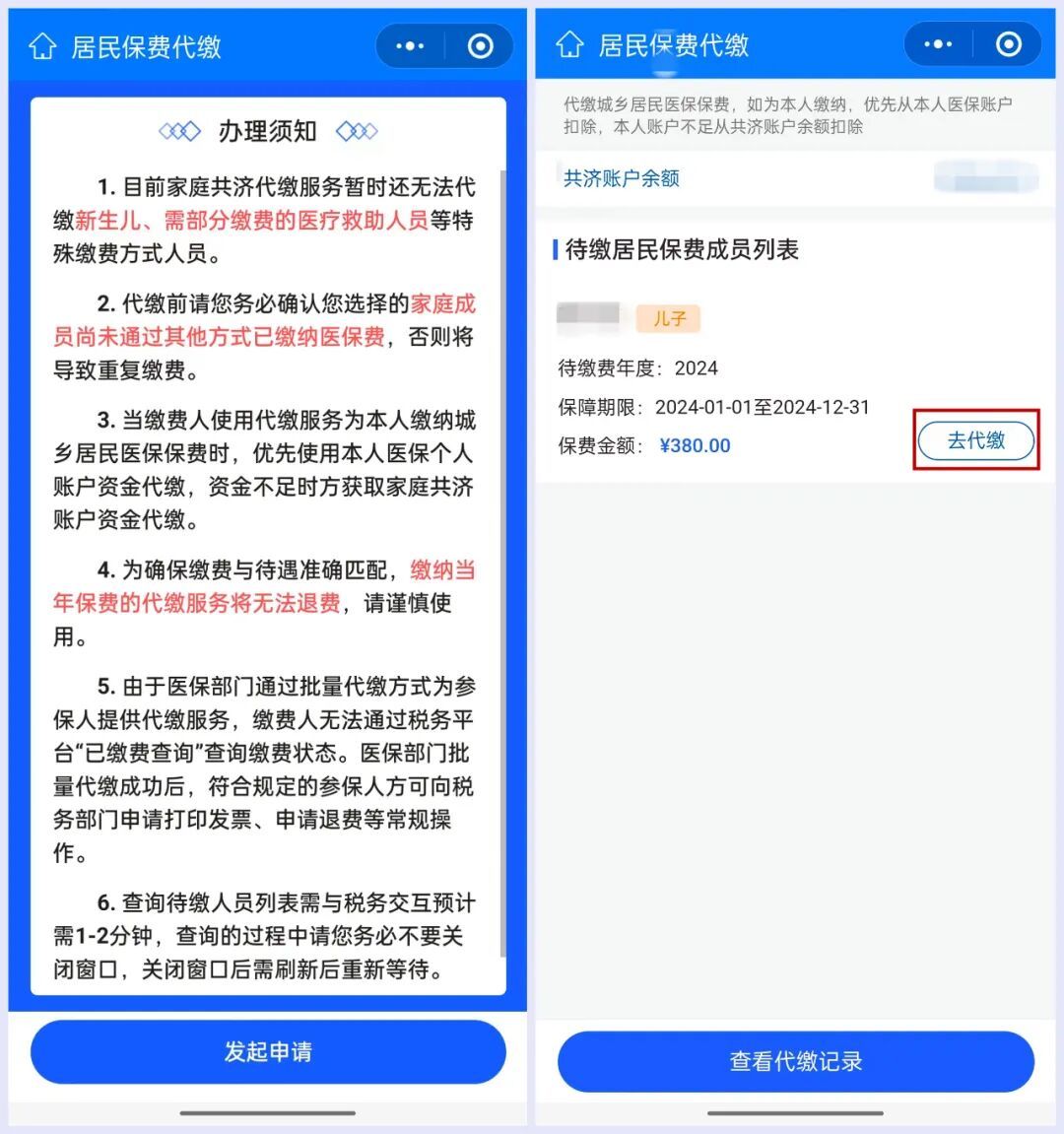The height and width of the screenshot is (1134, 1064).
Task: Go home from the 办理须知 screen
Action: (42, 46)
